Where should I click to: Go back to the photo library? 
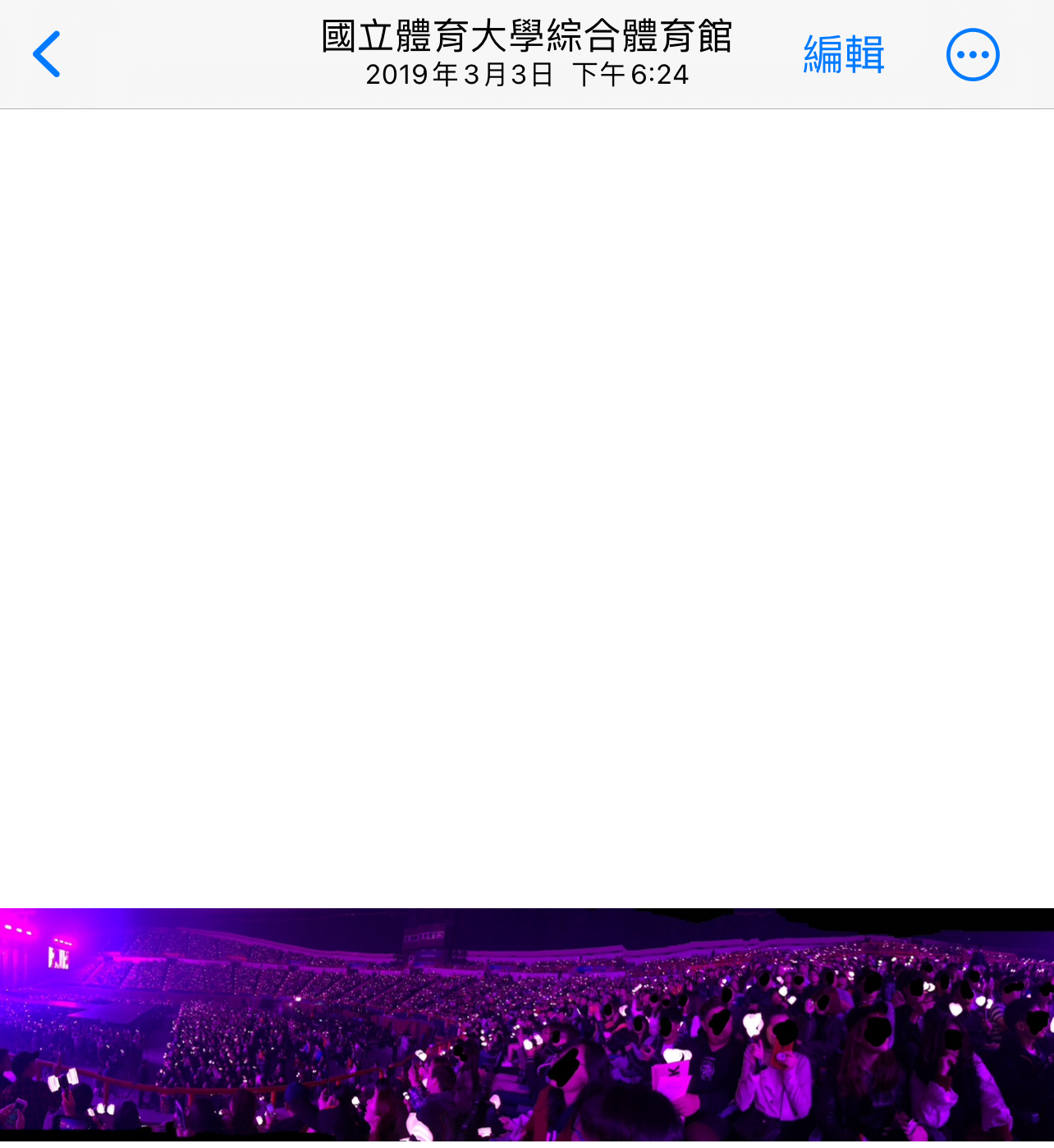pyautogui.click(x=47, y=54)
